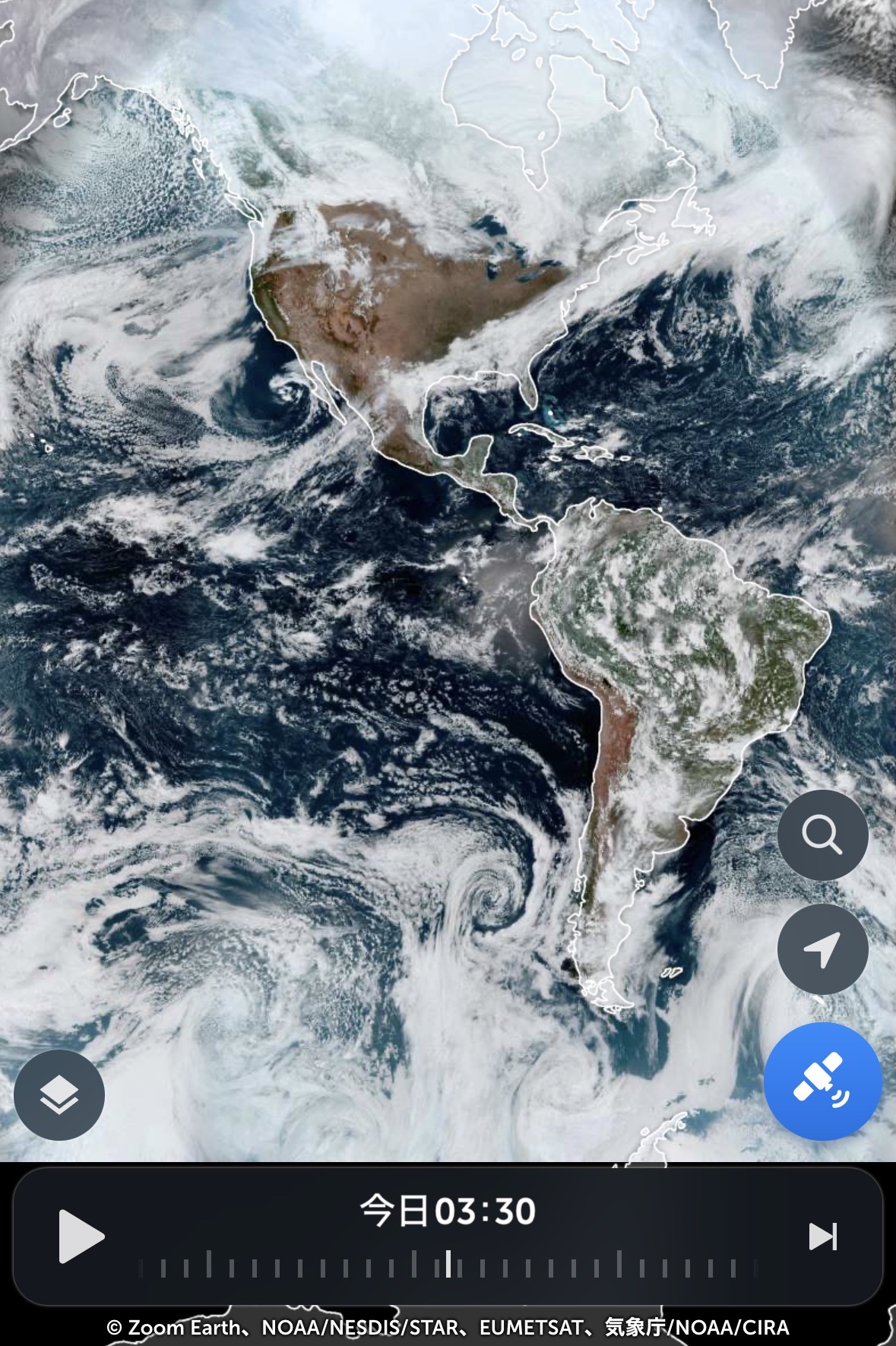Open the map layers menu

(59, 1094)
